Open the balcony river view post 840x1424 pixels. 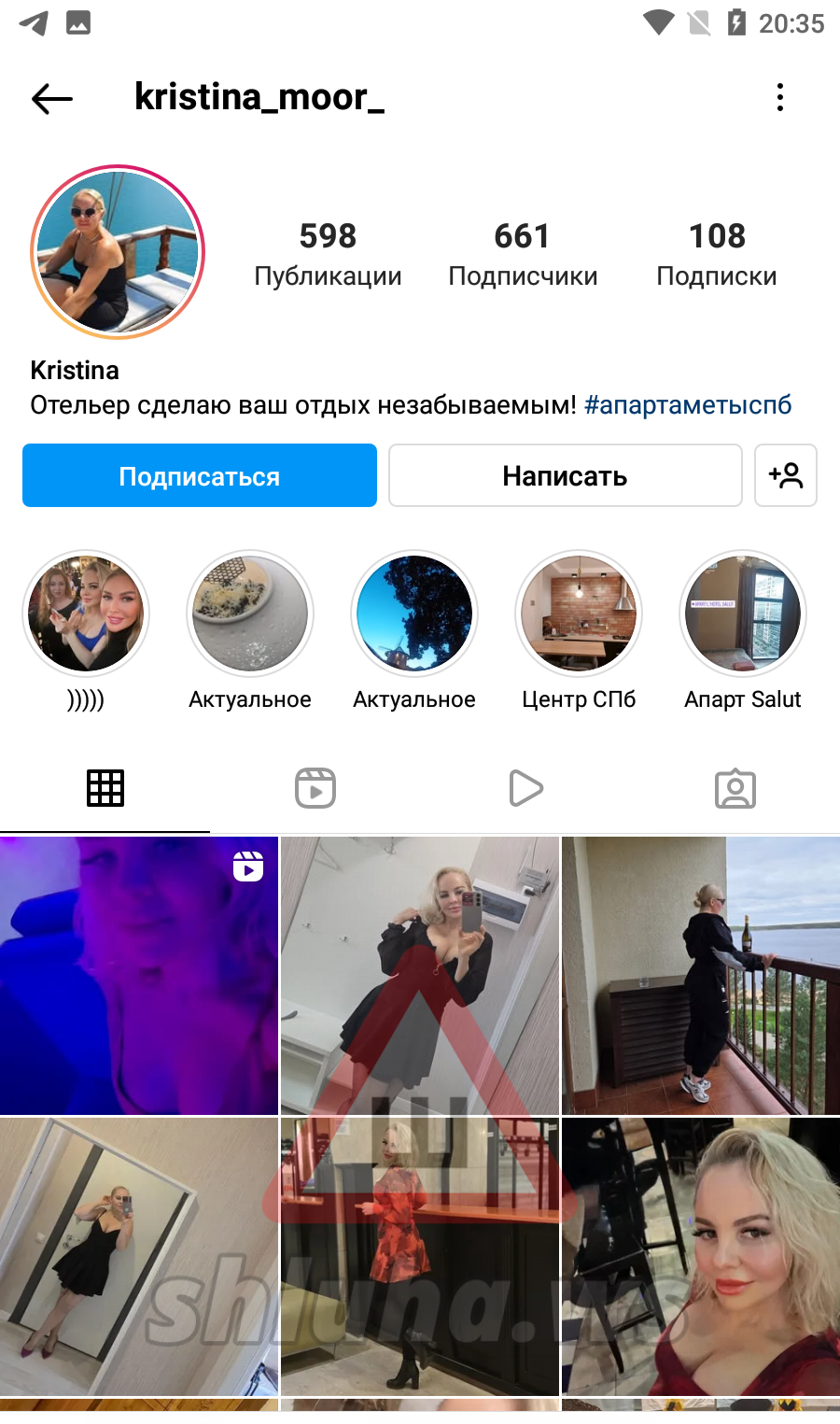pyautogui.click(x=701, y=976)
